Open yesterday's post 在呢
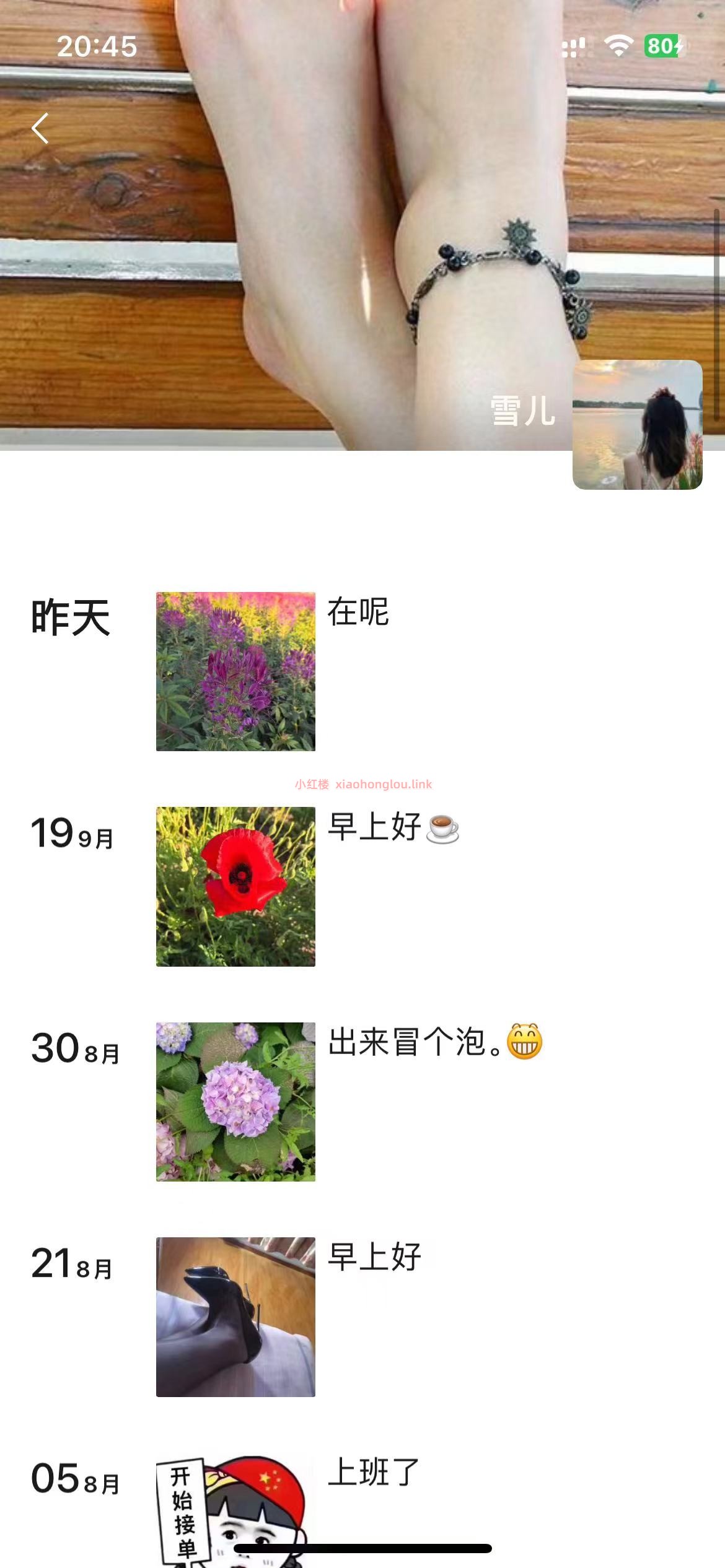This screenshot has width=725, height=1568. click(235, 671)
